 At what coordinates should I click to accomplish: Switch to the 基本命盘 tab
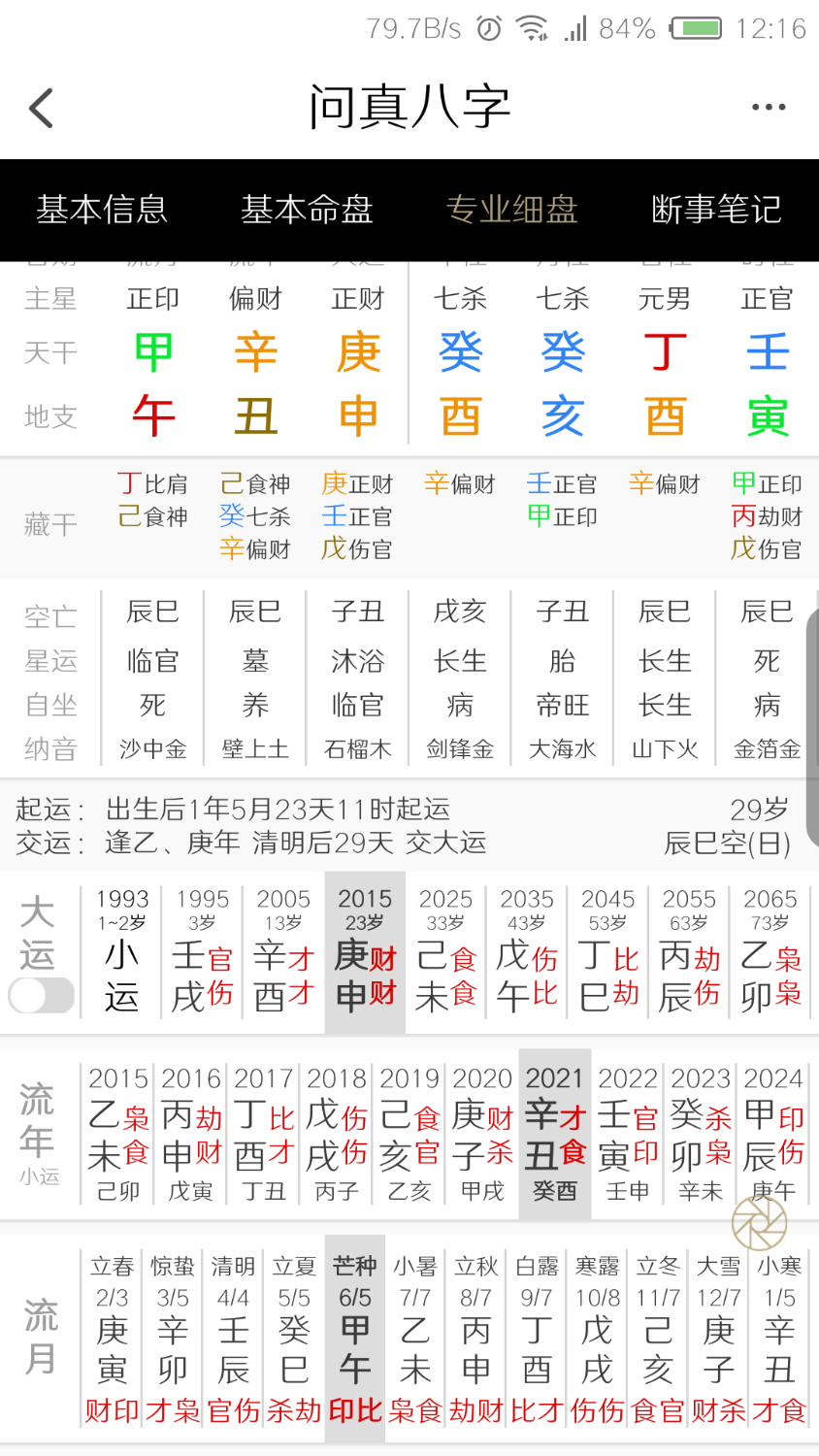pos(307,210)
